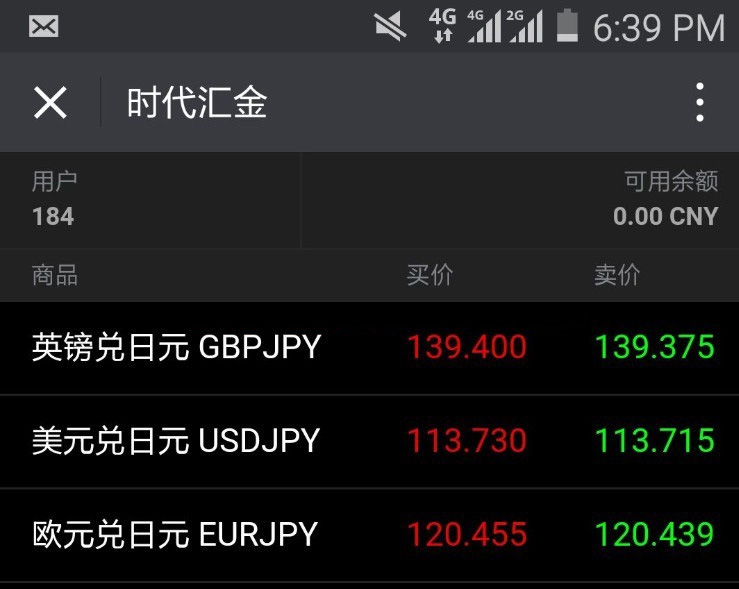Open the three-dot overflow menu
739x589 pixels.
point(699,102)
